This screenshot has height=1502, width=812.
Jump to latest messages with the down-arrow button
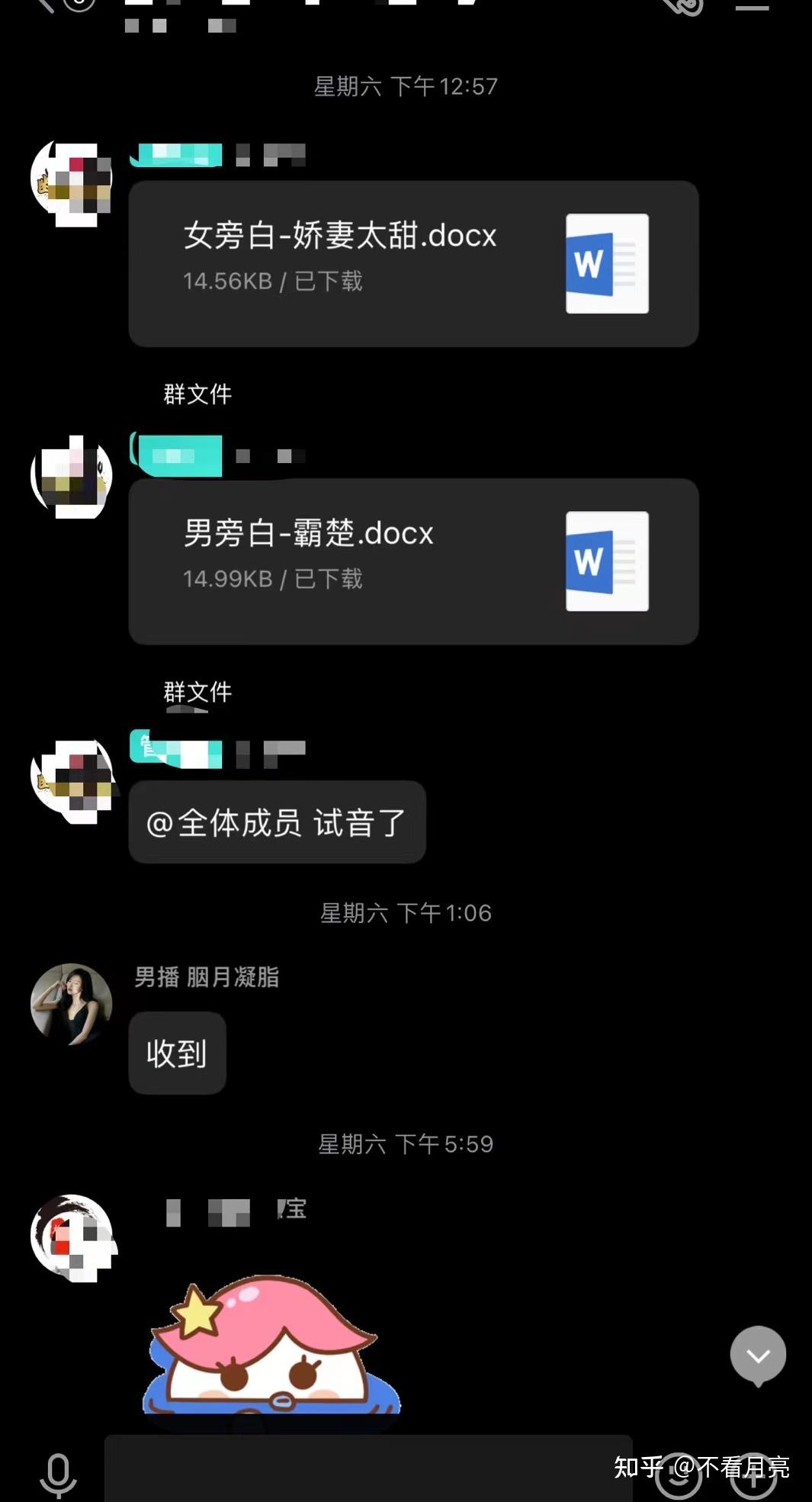[x=758, y=1355]
